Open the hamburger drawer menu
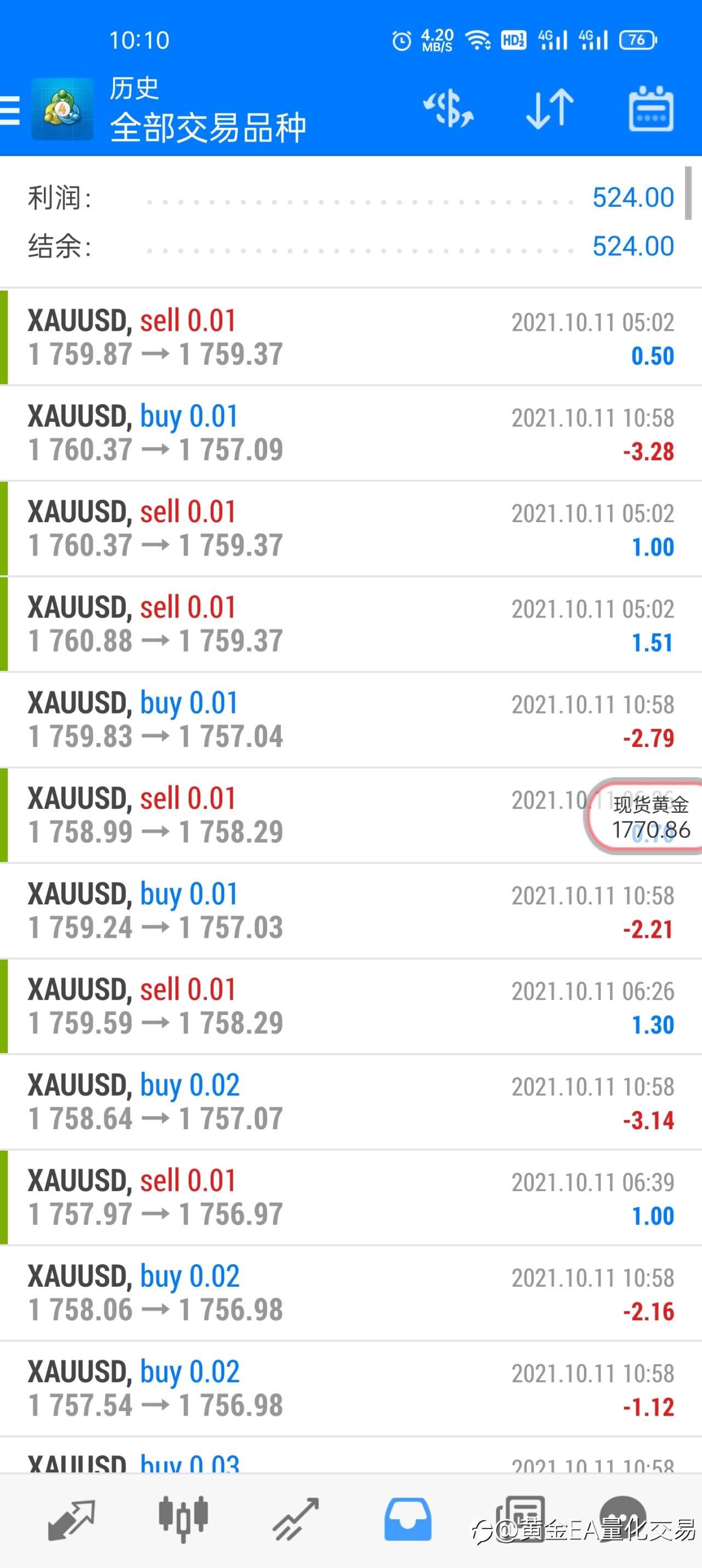Screen dimensions: 702x1568 coord(10,110)
